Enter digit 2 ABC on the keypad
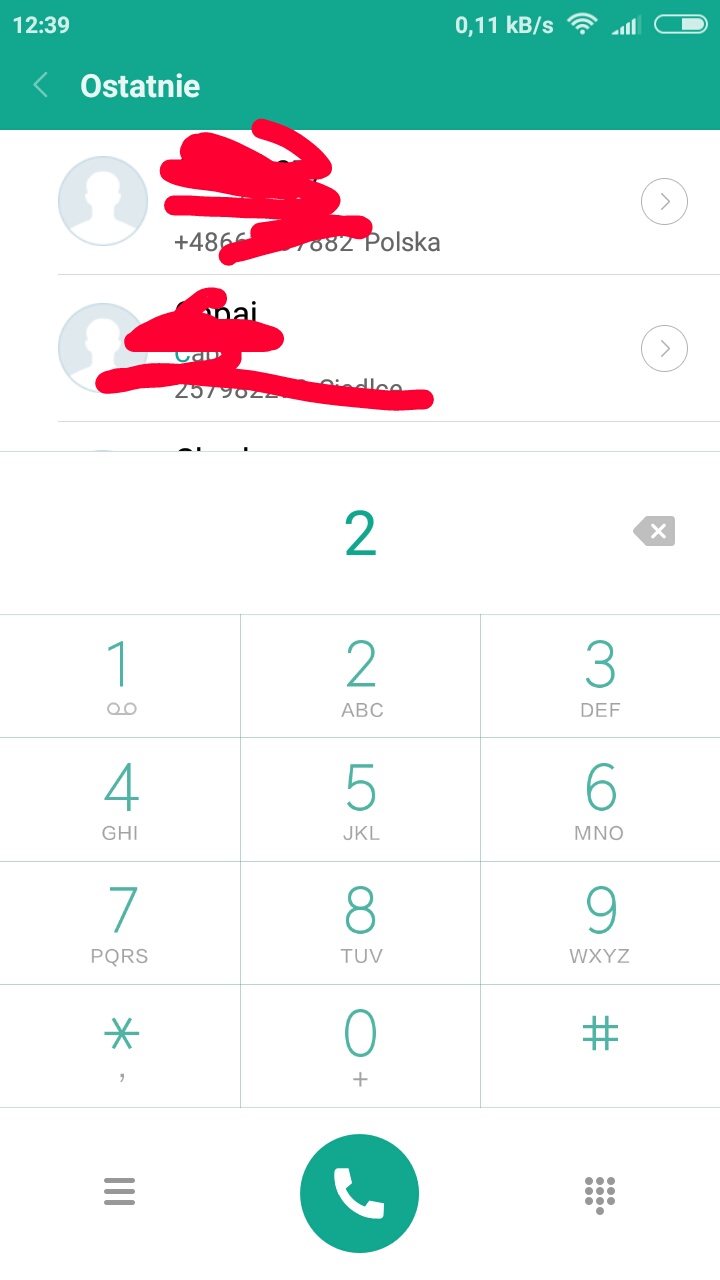This screenshot has height=1280, width=720. 360,676
